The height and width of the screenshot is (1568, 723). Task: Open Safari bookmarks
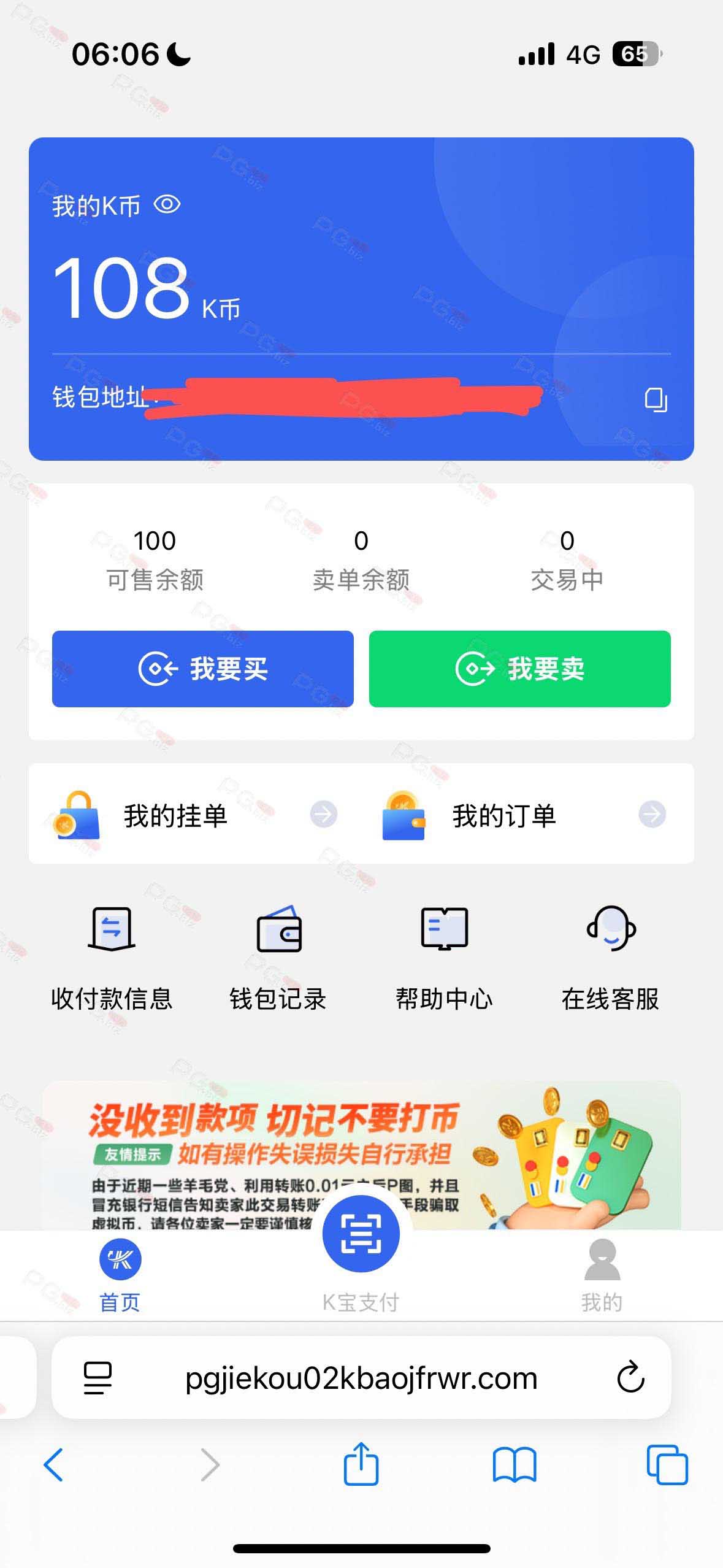coord(514,1465)
